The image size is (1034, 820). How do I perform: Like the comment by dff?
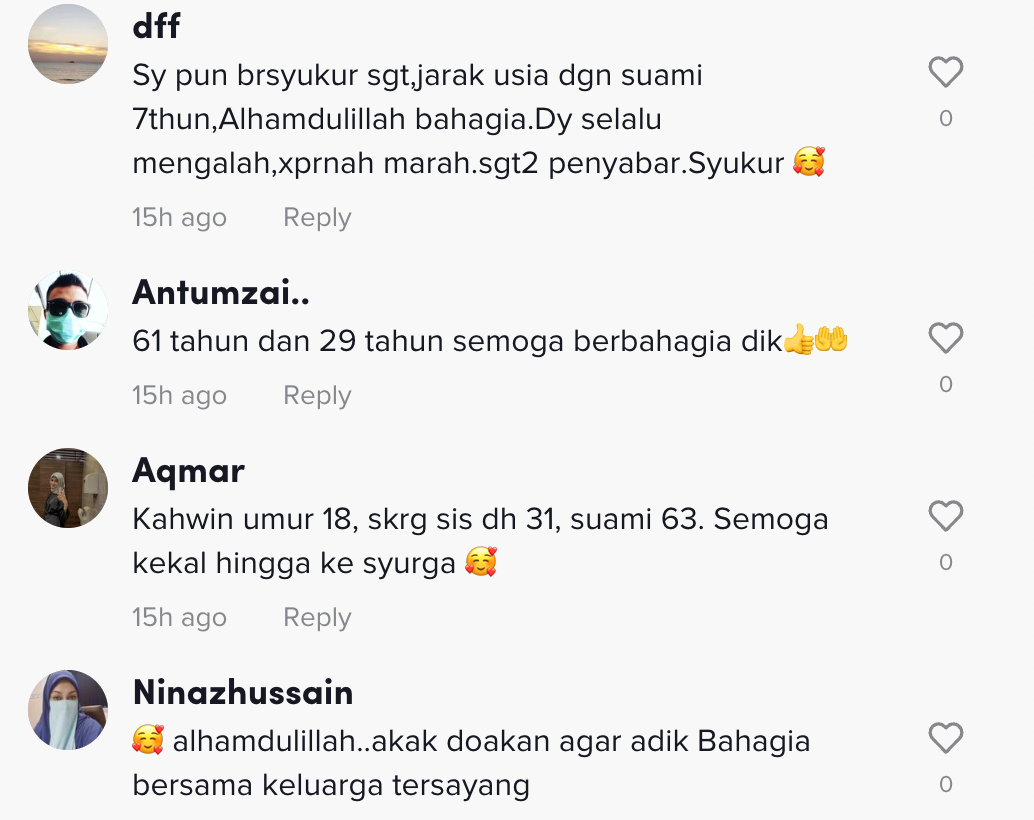coord(945,73)
